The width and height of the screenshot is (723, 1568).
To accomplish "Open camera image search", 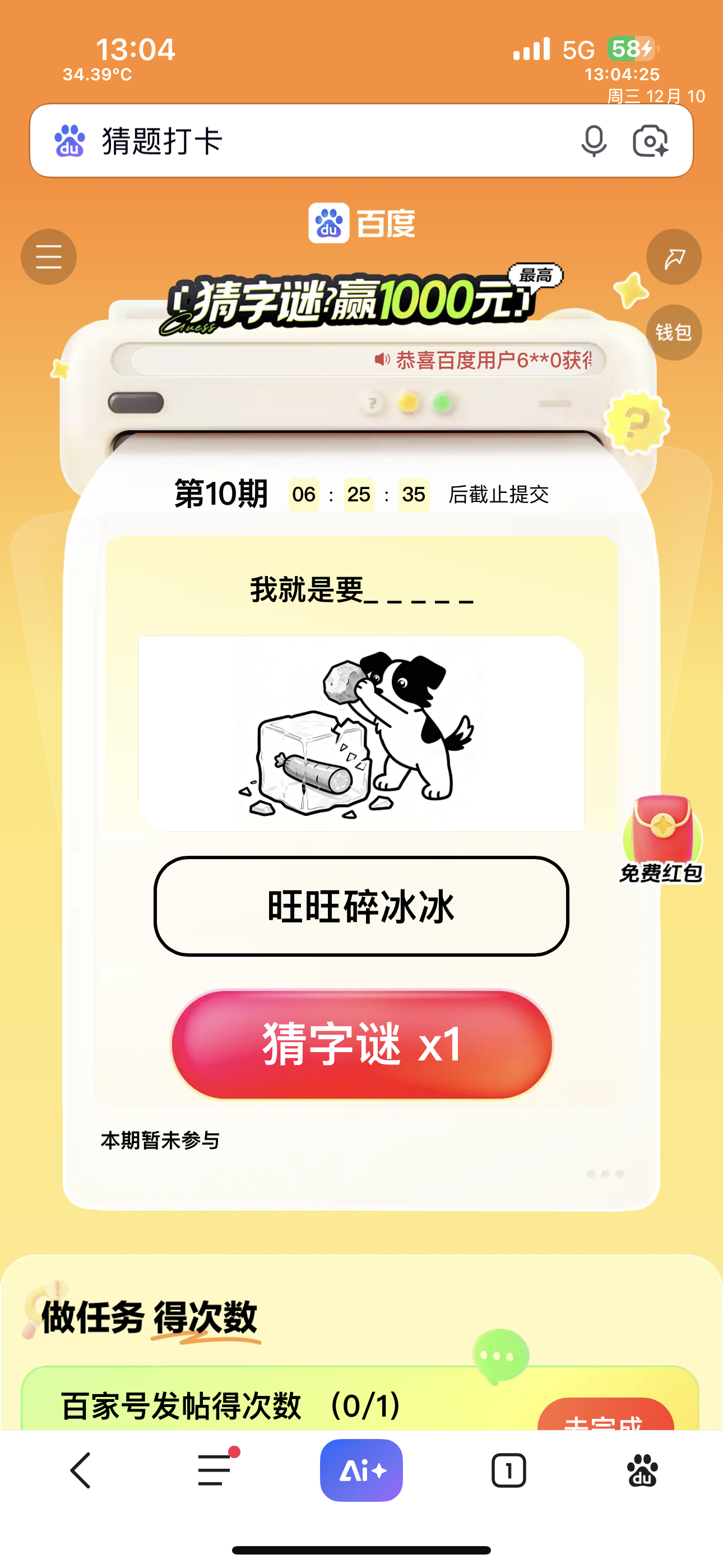I will [x=650, y=141].
